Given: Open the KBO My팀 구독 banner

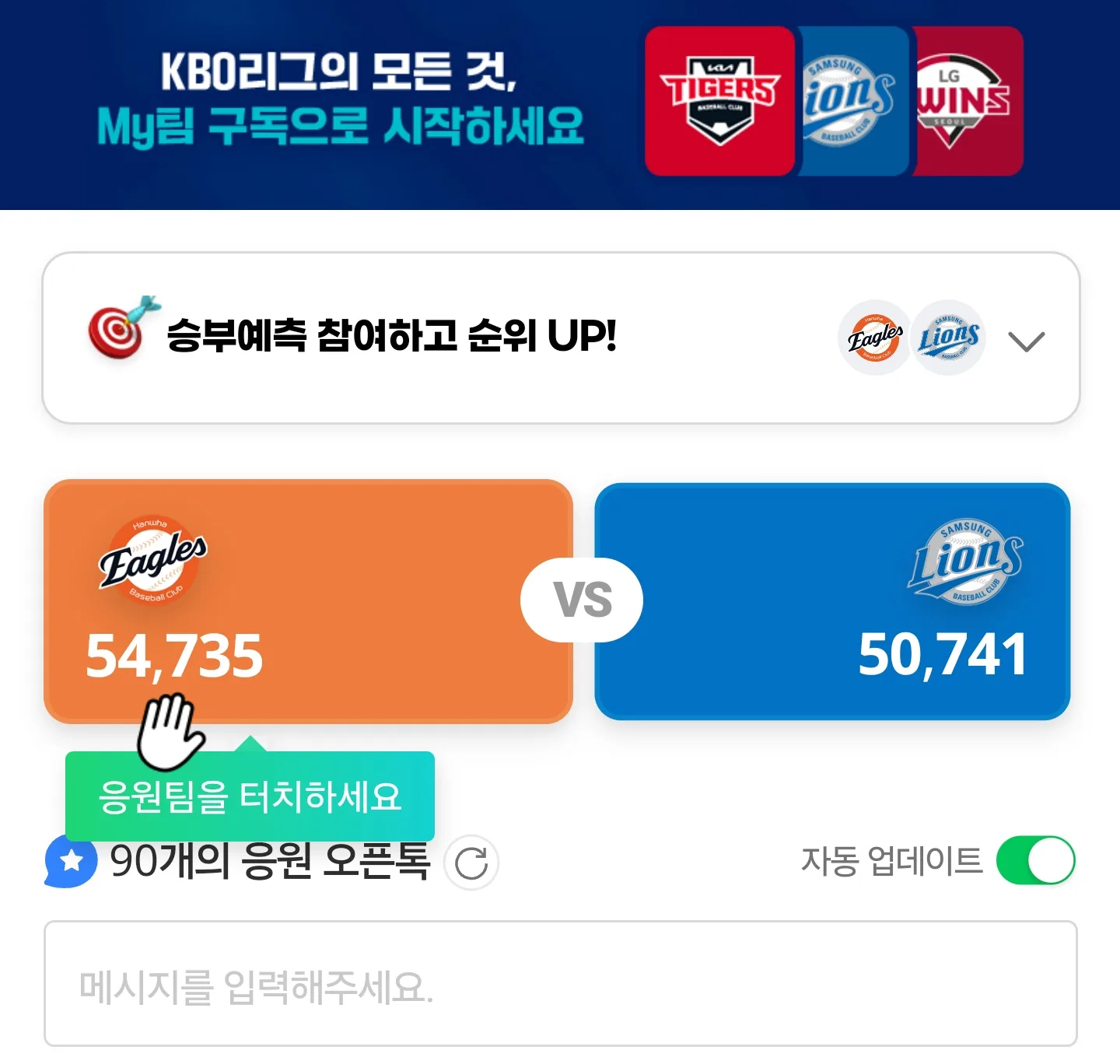Looking at the screenshot, I should (560, 105).
